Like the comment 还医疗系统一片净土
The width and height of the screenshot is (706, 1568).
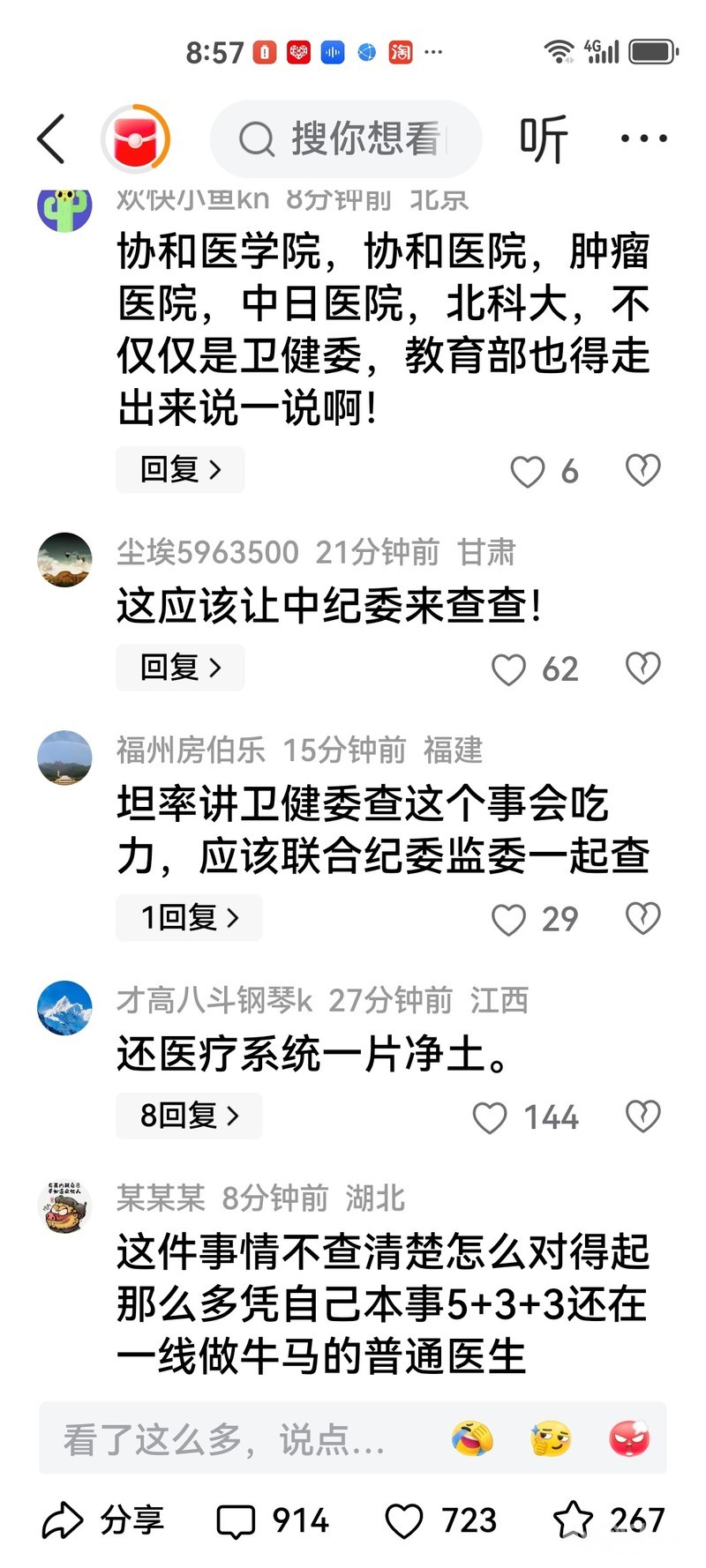[x=491, y=1118]
